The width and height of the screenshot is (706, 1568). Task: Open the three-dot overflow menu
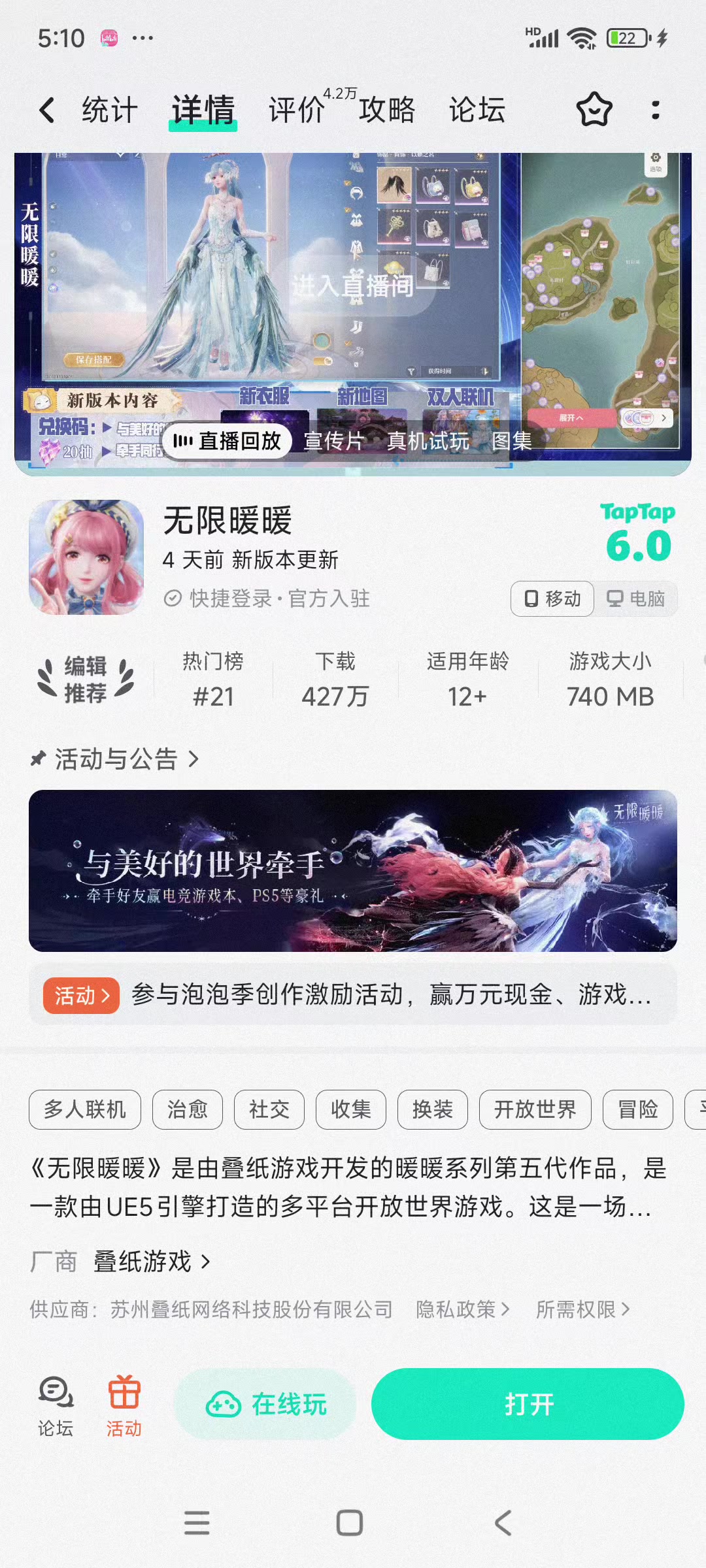point(656,110)
